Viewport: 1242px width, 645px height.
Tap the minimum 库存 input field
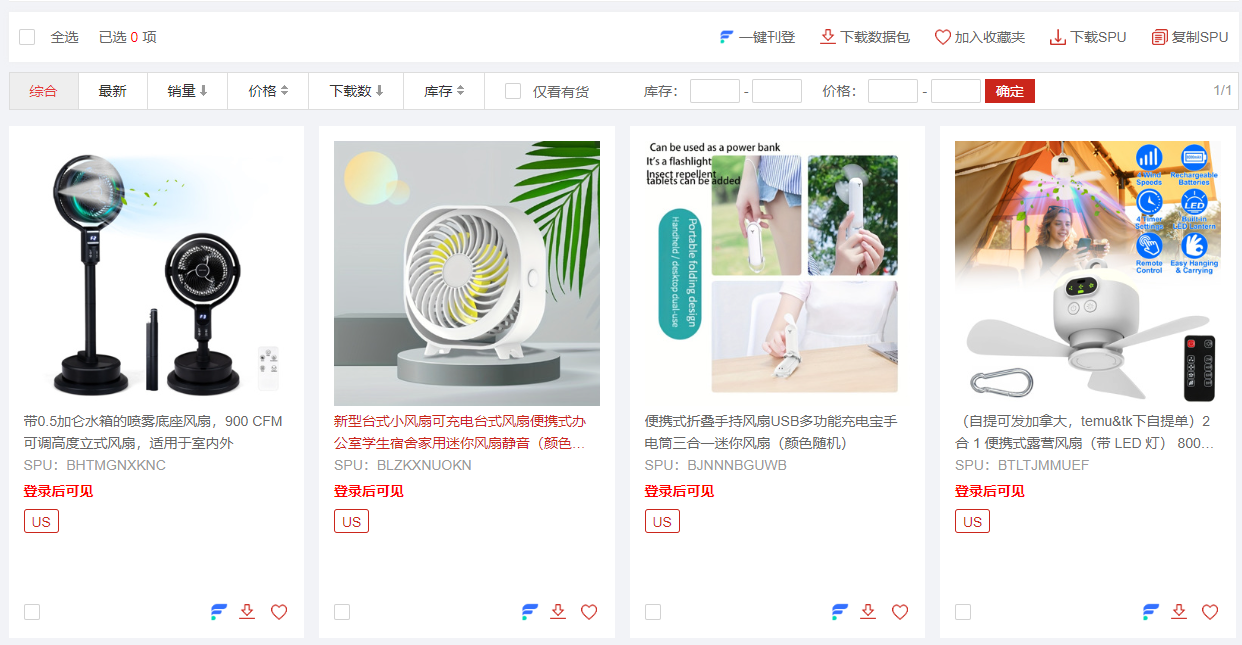(714, 91)
